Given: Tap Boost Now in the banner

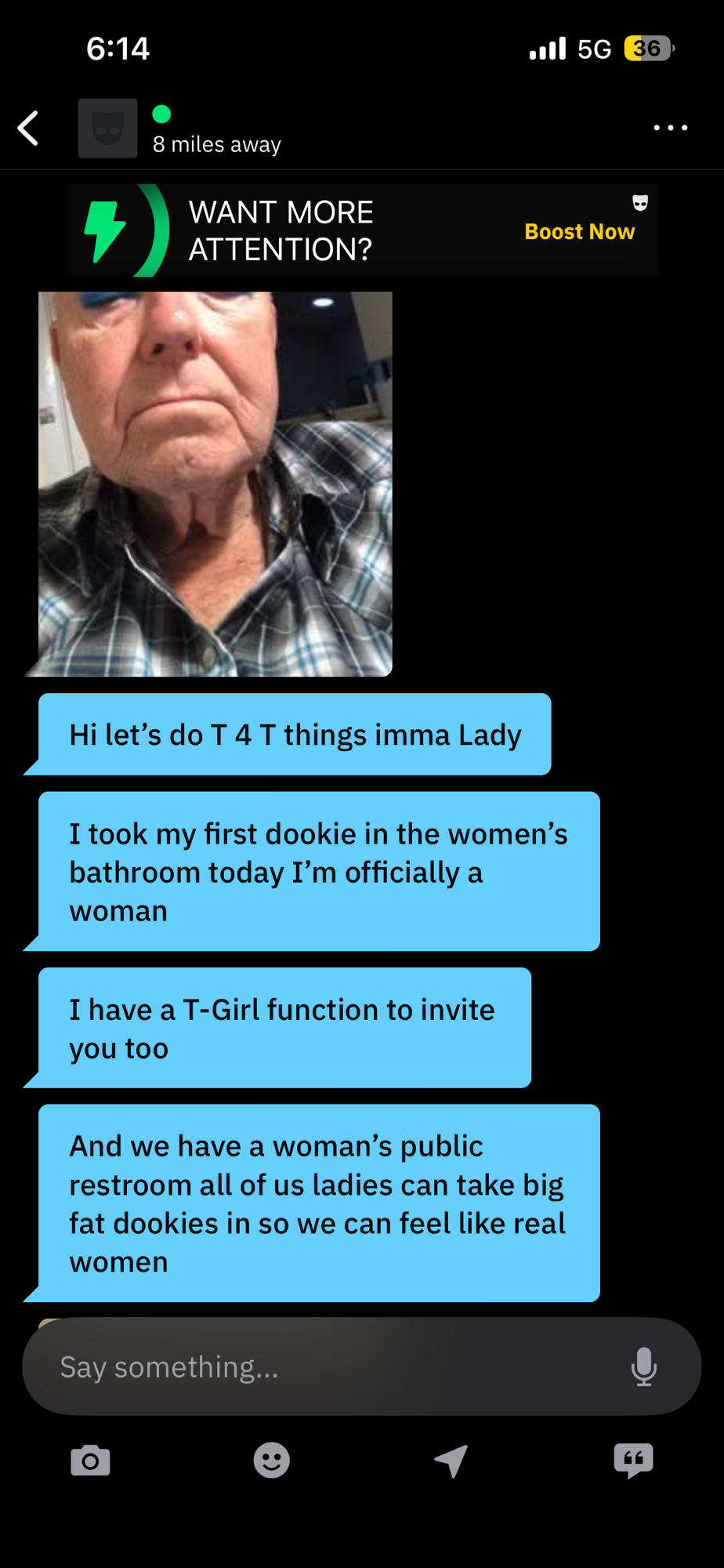Looking at the screenshot, I should point(579,232).
